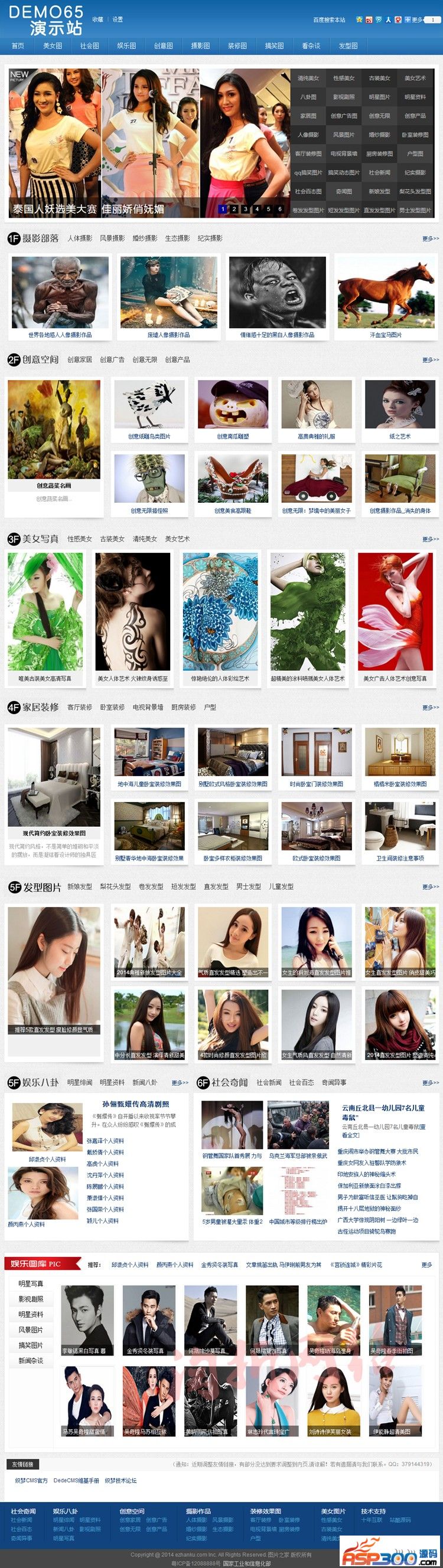Open the 男士发型 link under 发型图片
Image resolution: width=443 pixels, height=1568 pixels.
pyautogui.click(x=248, y=886)
